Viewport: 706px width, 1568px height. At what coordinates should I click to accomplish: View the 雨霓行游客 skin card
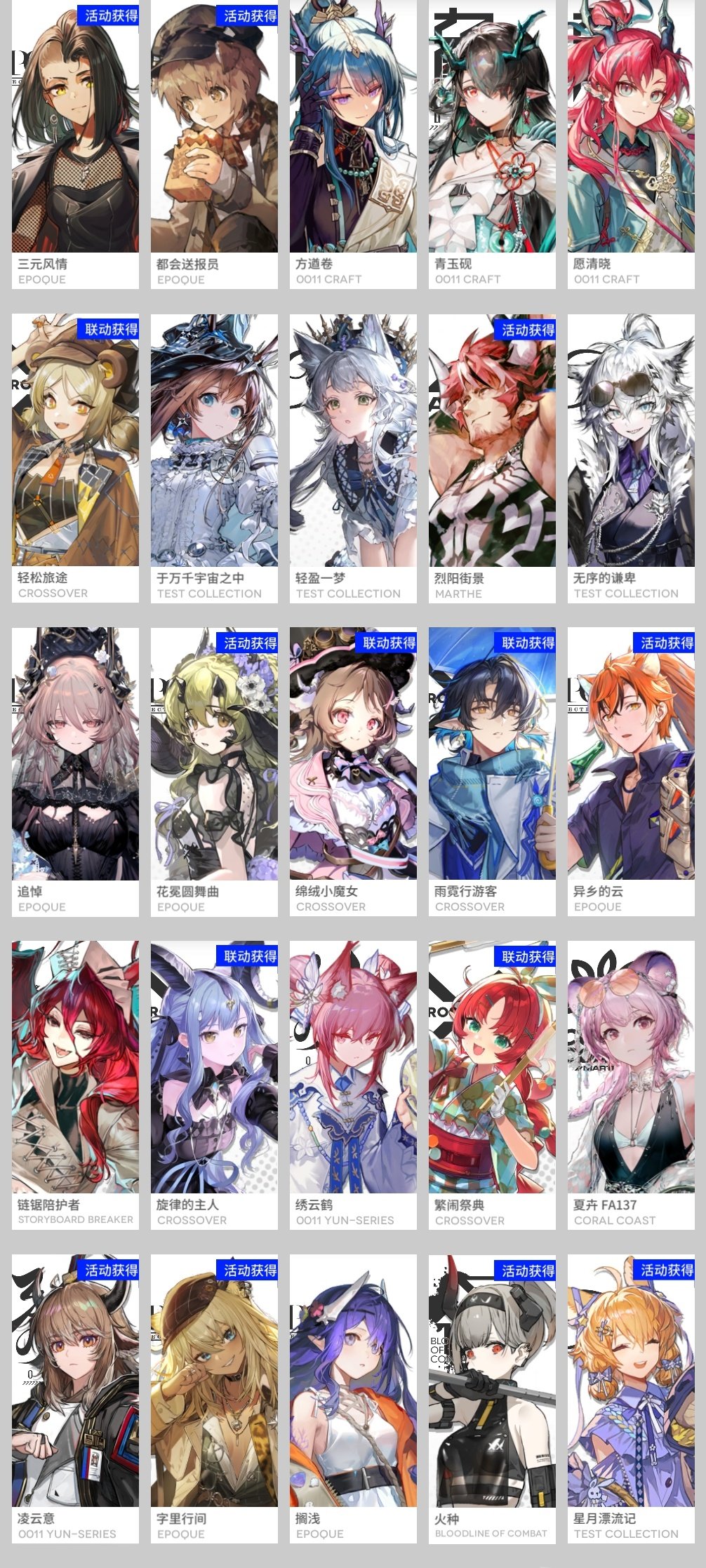(492, 771)
